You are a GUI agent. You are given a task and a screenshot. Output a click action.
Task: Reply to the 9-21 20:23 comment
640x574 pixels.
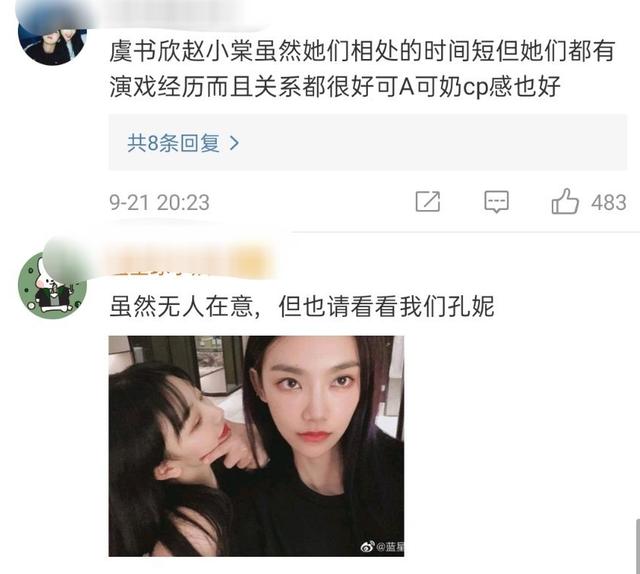[496, 201]
